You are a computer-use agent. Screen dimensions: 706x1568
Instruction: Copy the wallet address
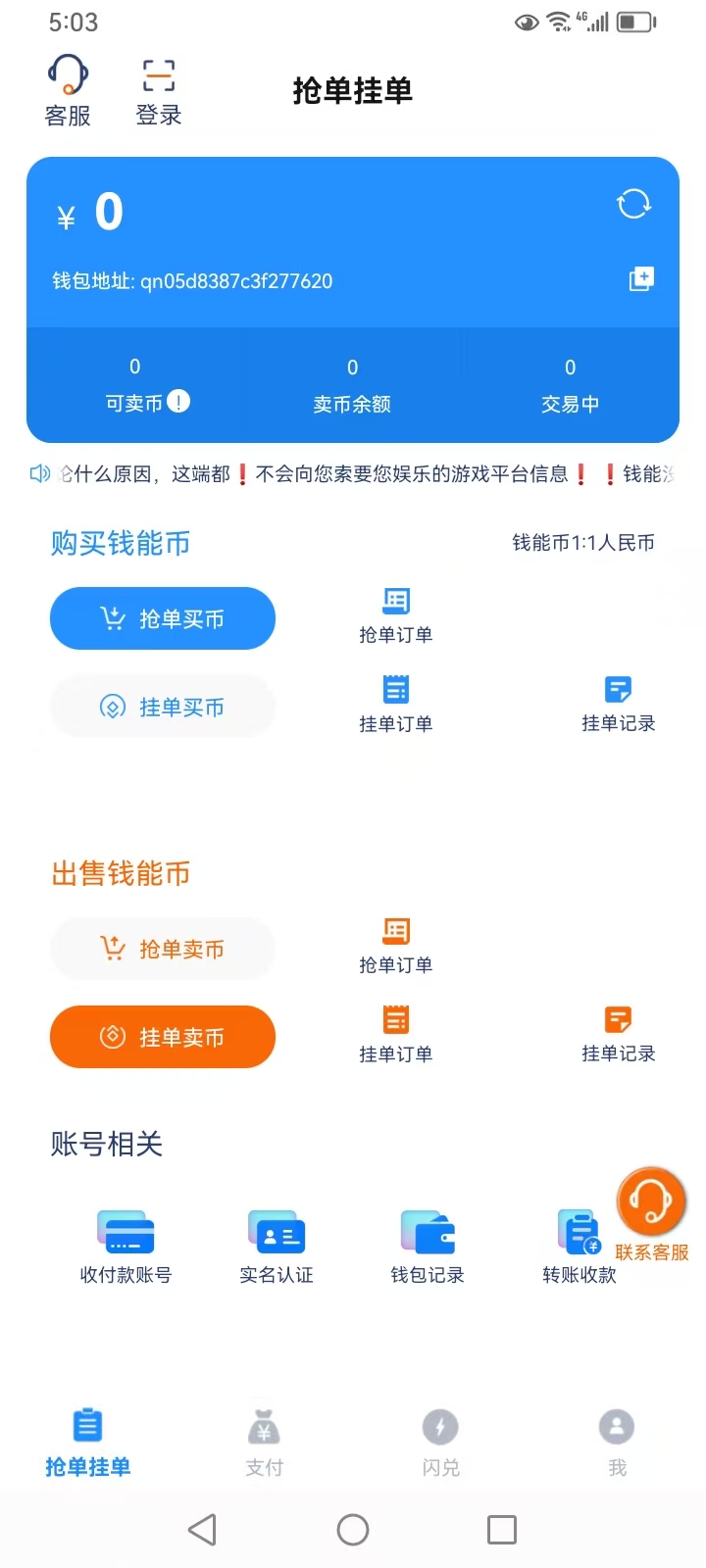pos(641,279)
